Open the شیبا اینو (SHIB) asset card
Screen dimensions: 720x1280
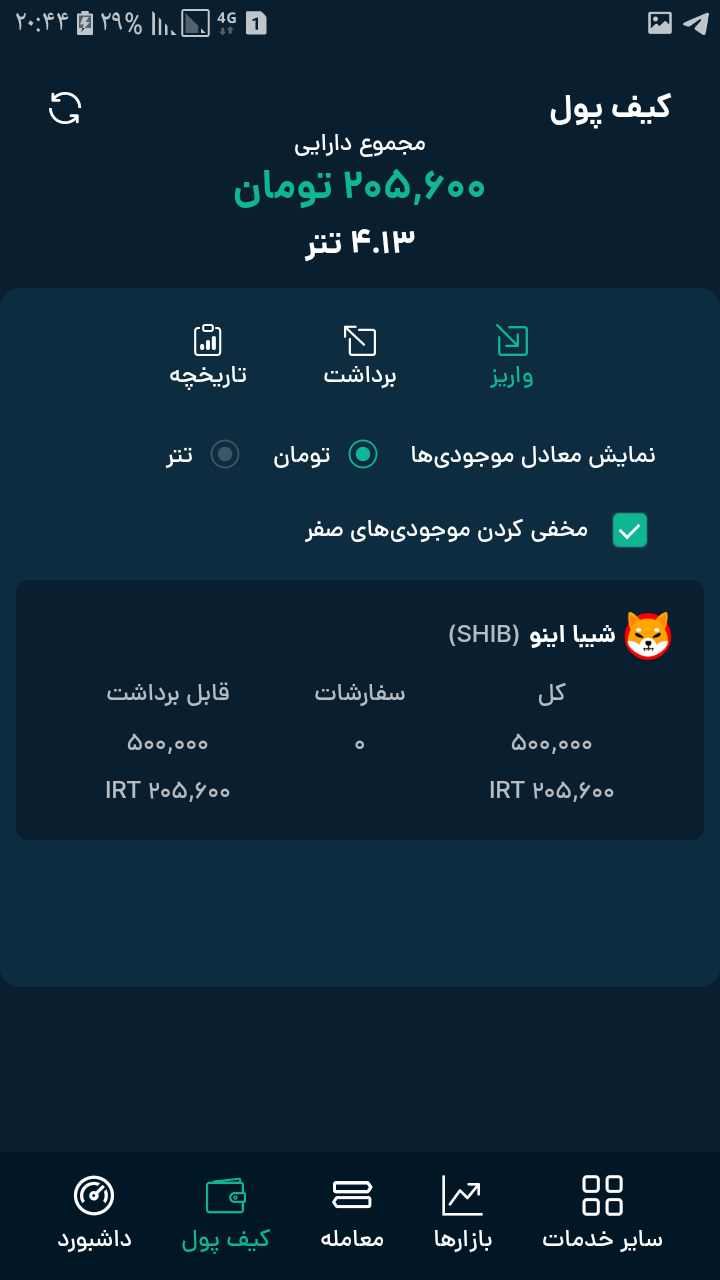click(360, 710)
